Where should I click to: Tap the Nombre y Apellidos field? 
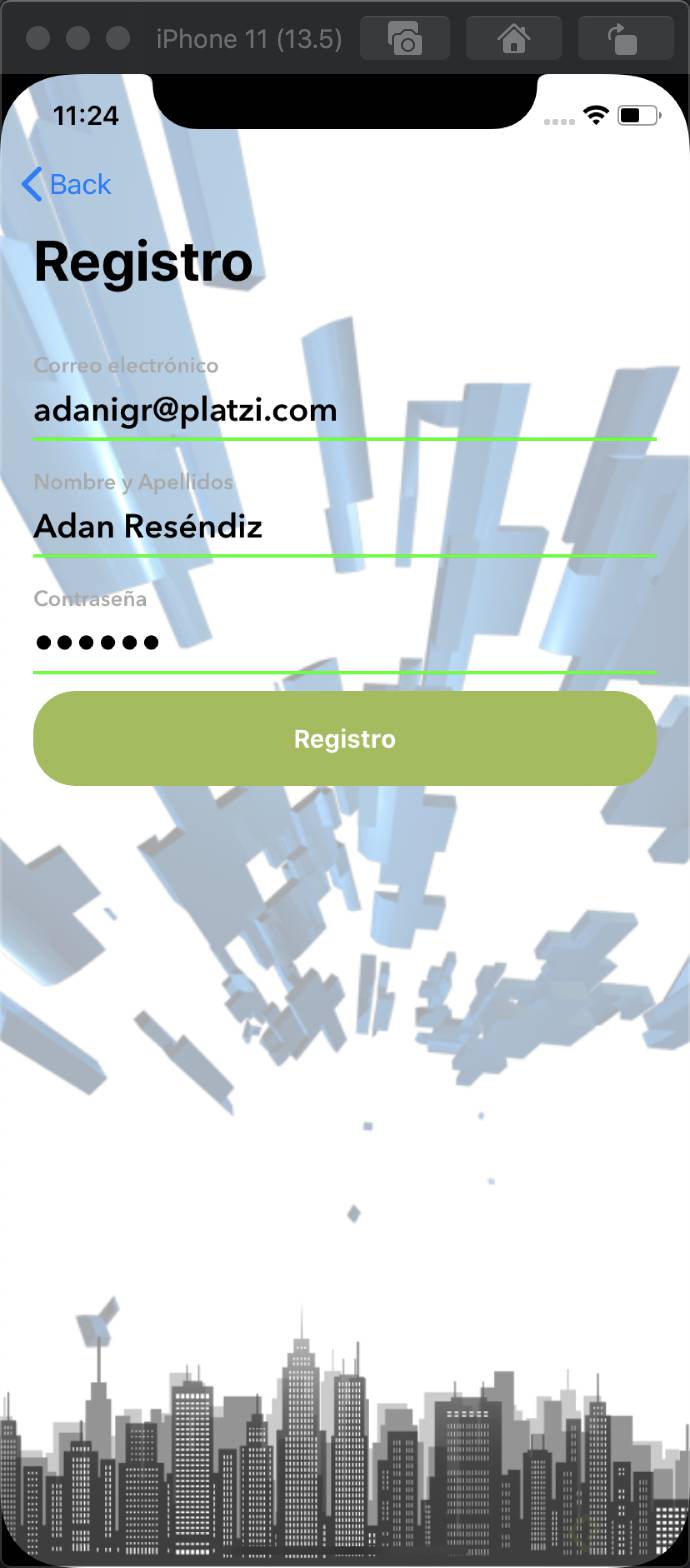(x=344, y=527)
